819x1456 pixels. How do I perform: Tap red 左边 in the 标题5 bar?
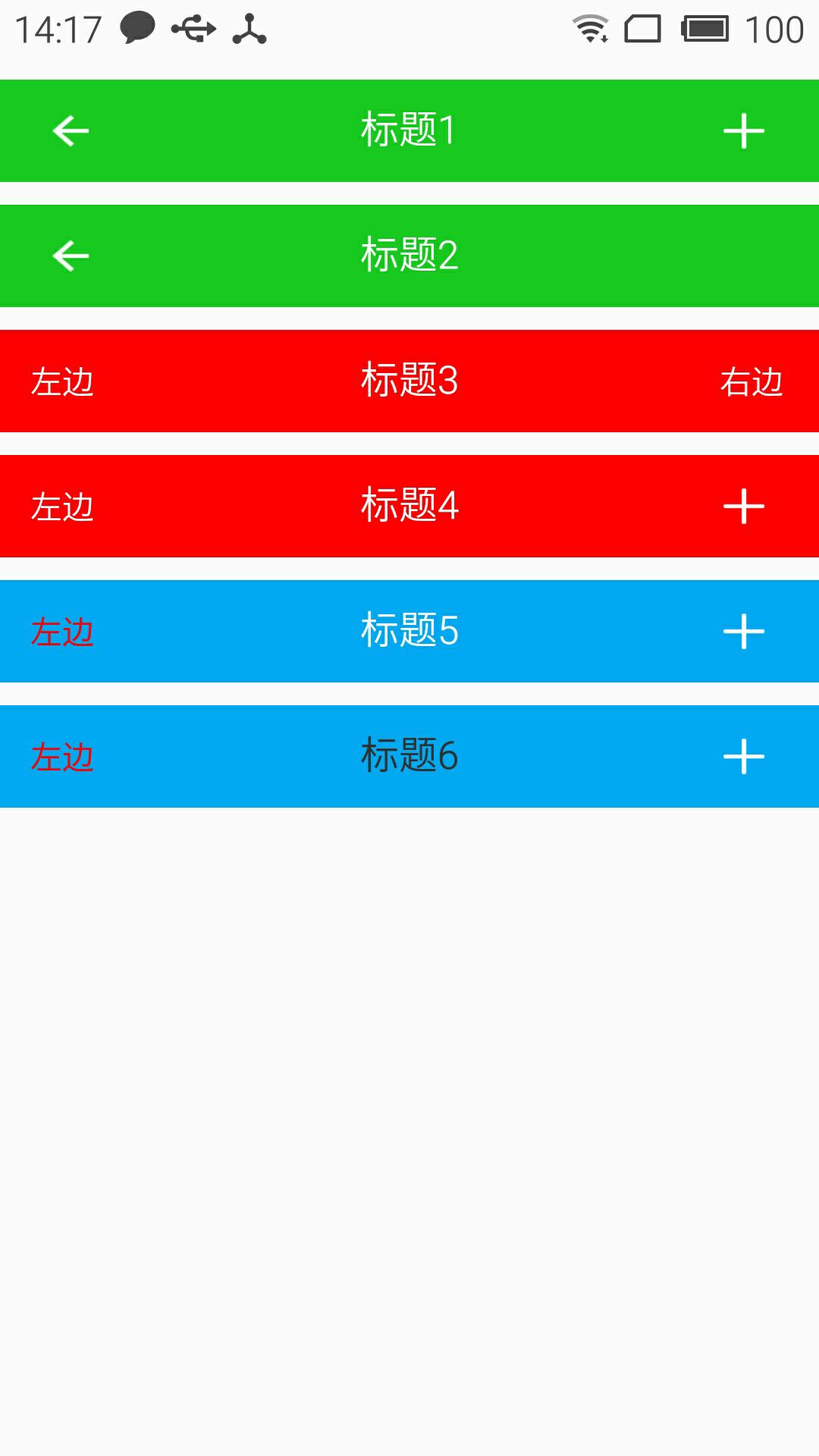62,632
